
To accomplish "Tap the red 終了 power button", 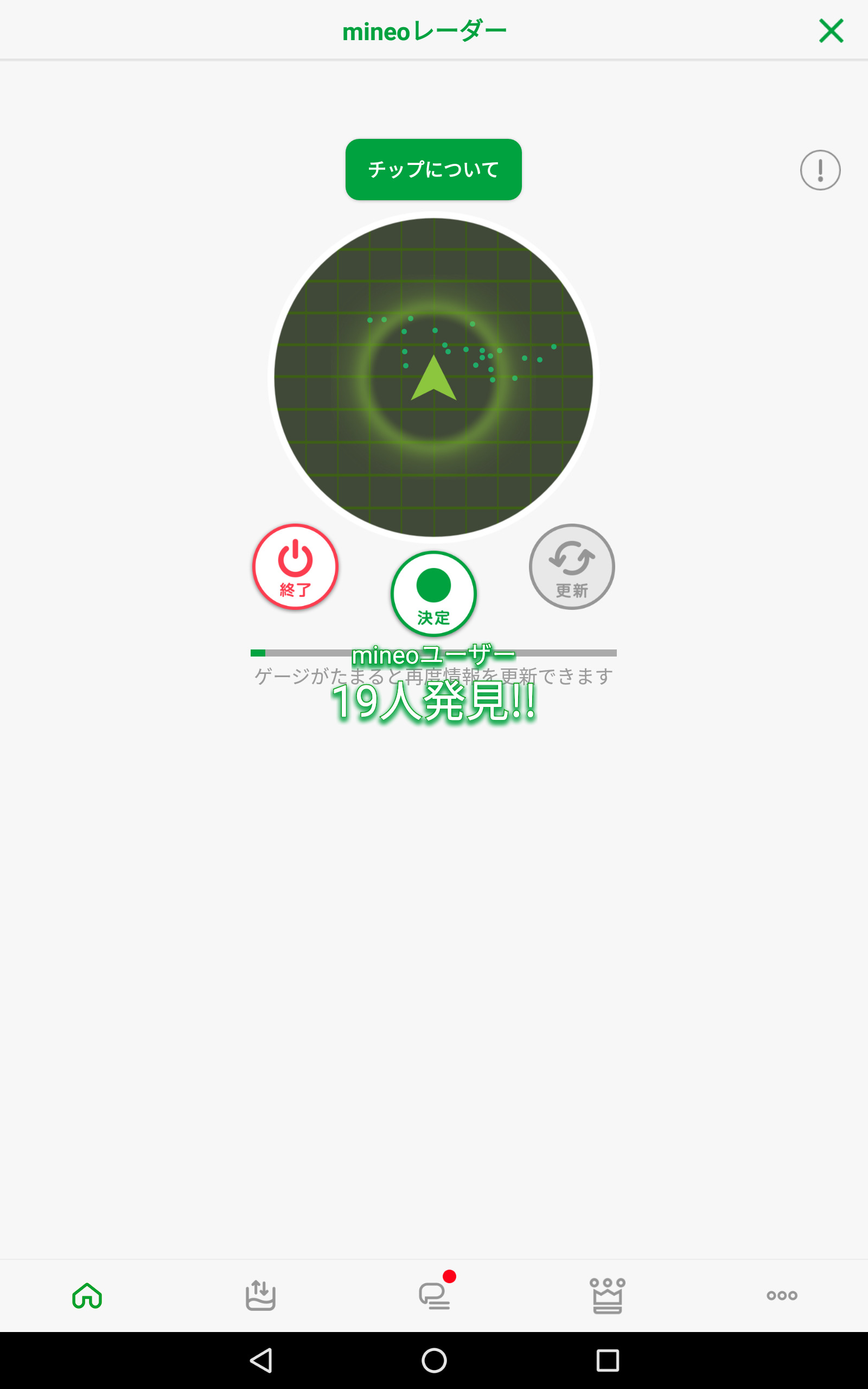I will pyautogui.click(x=295, y=566).
